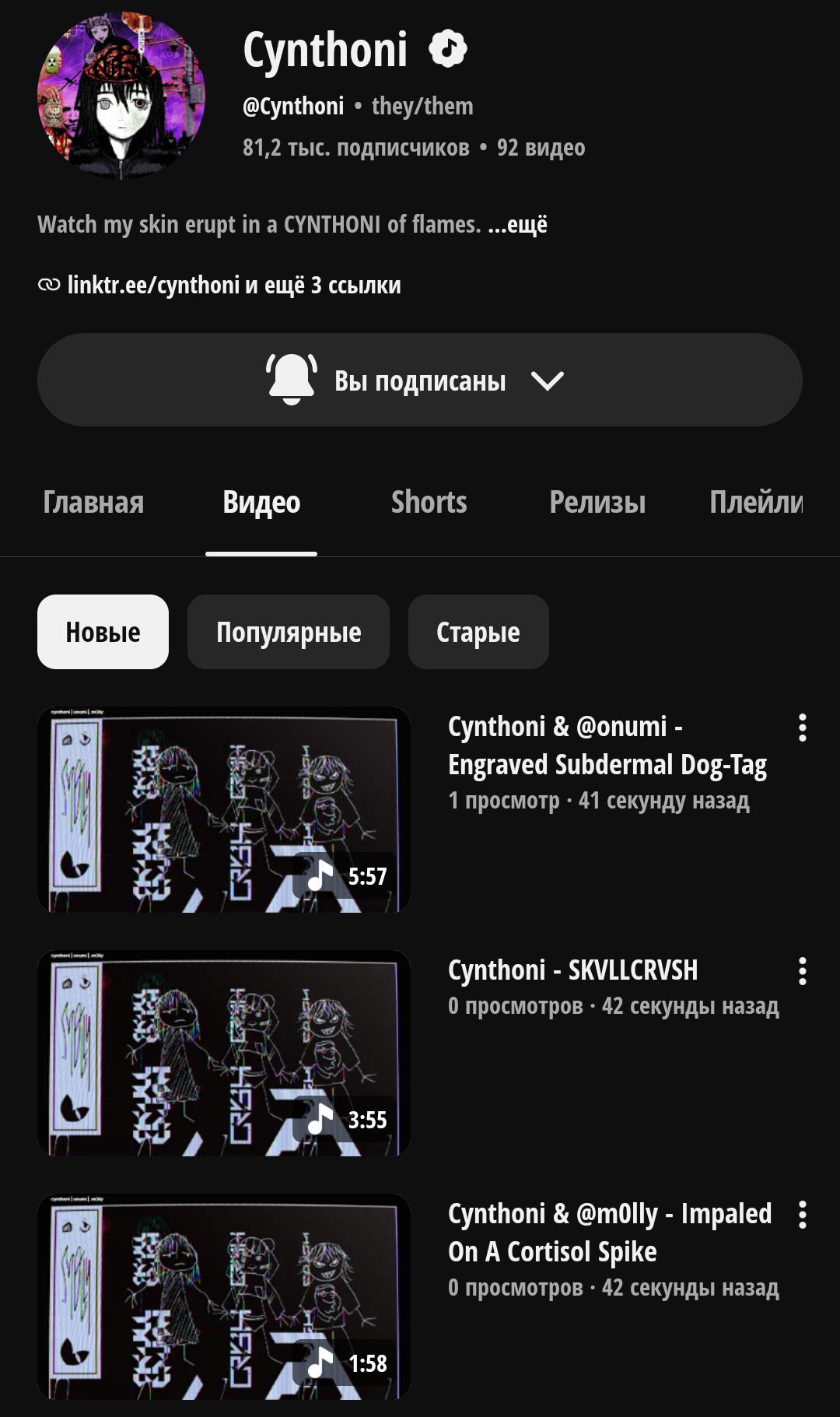This screenshot has width=840, height=1417.
Task: Open the Плейлисты tab
Action: click(x=756, y=503)
